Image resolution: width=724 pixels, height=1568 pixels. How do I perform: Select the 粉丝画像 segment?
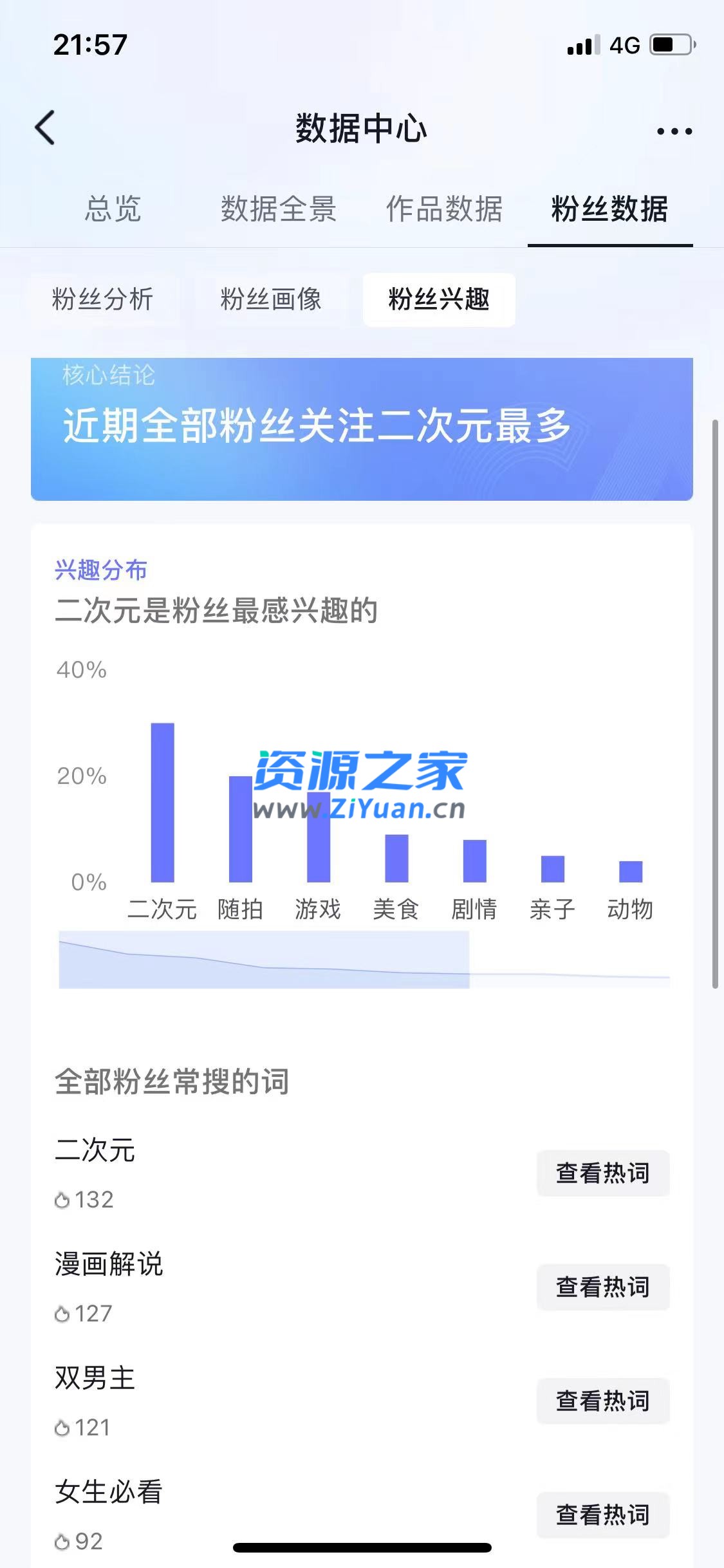[270, 300]
